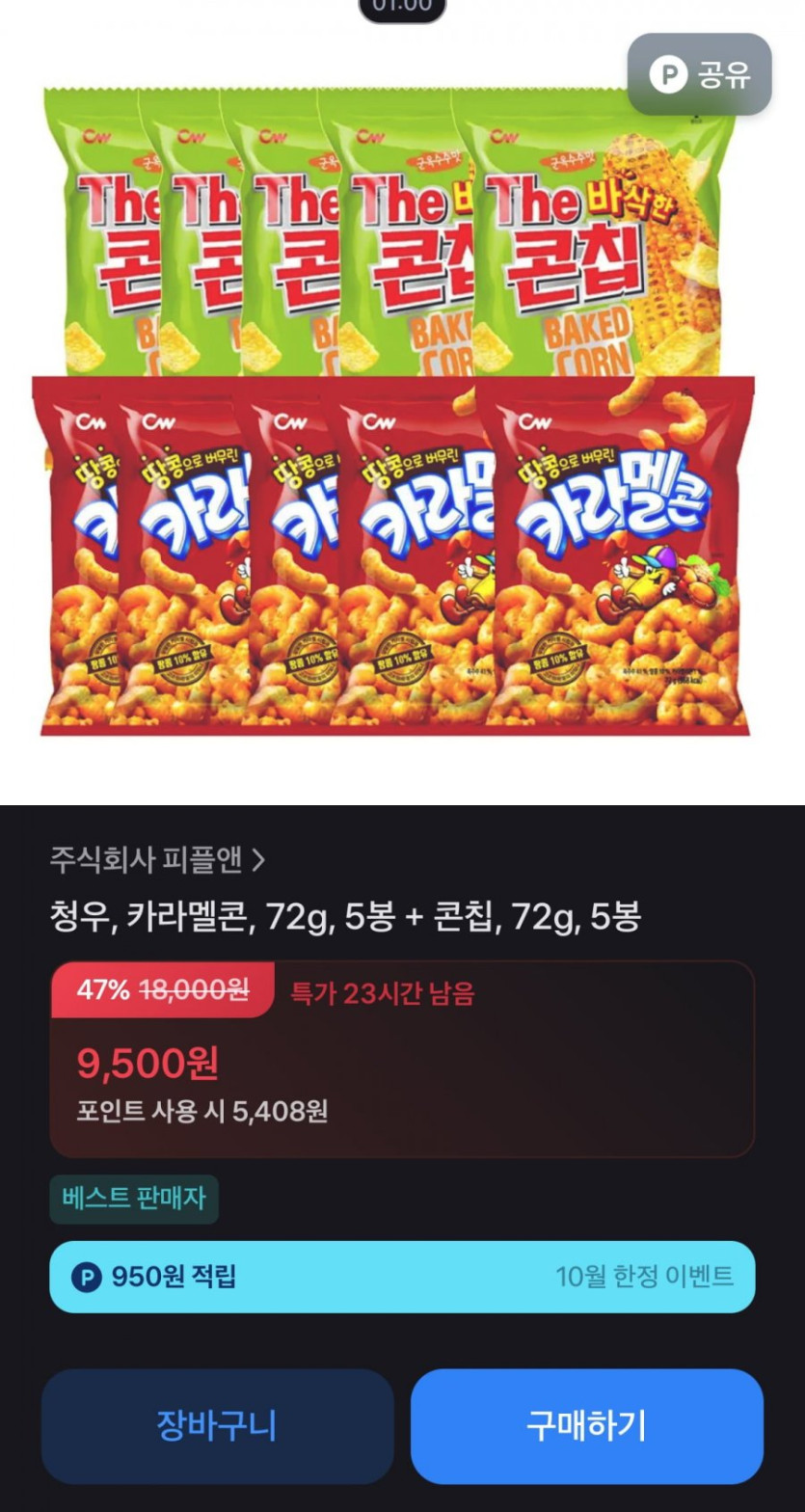Image resolution: width=805 pixels, height=1512 pixels.
Task: Open the 950원 적립 October event banner
Action: pyautogui.click(x=402, y=1277)
